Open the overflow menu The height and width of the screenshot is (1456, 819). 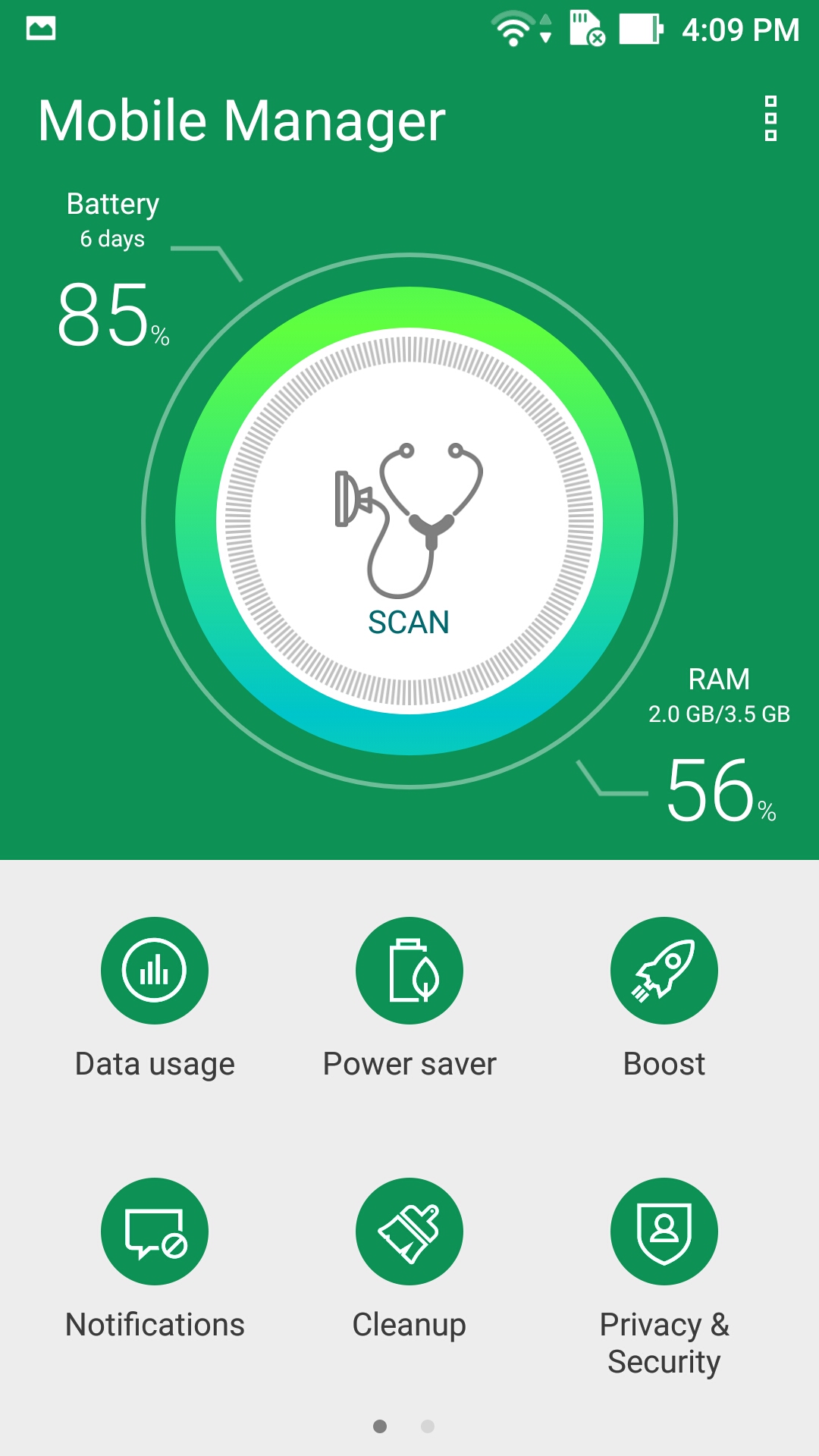click(x=770, y=119)
